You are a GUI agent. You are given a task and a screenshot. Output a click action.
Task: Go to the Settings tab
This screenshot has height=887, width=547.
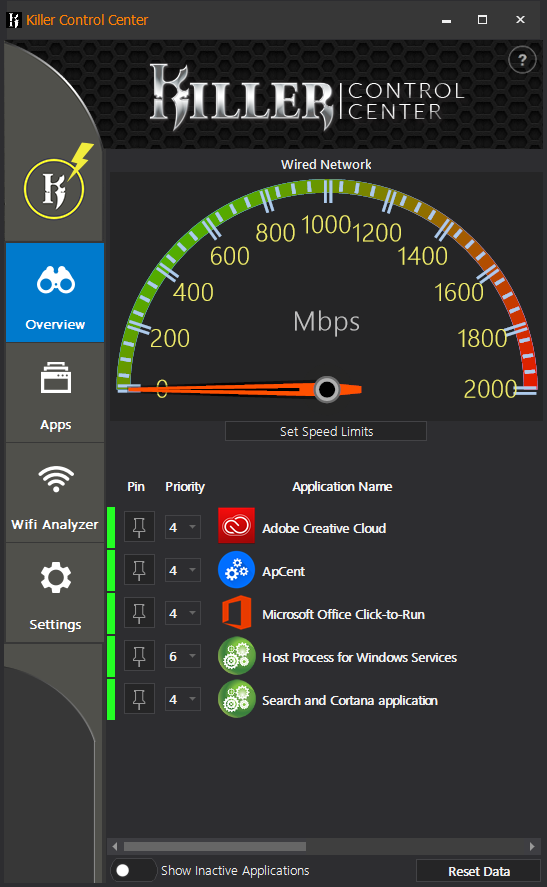click(55, 593)
